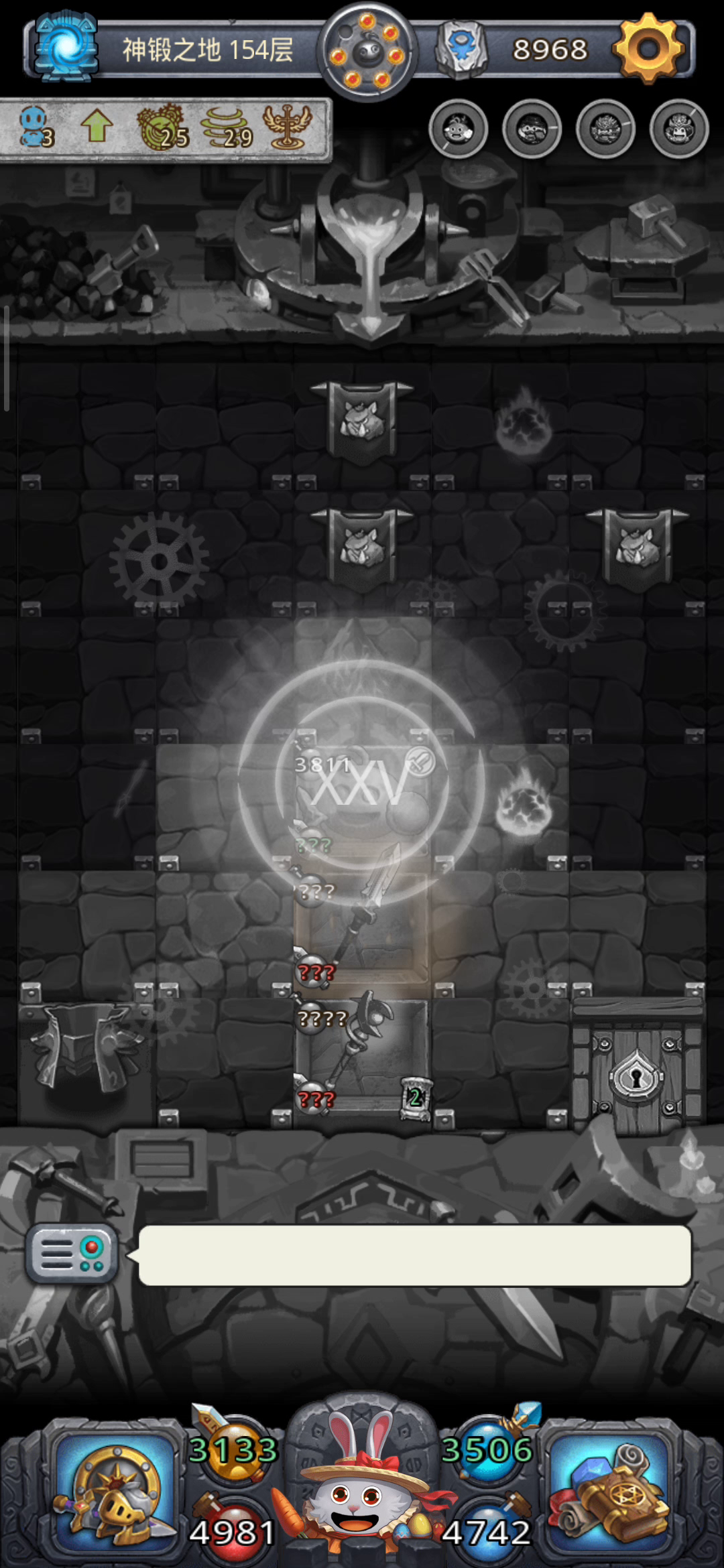Image resolution: width=724 pixels, height=1568 pixels.
Task: Open the message log button
Action: [72, 1253]
